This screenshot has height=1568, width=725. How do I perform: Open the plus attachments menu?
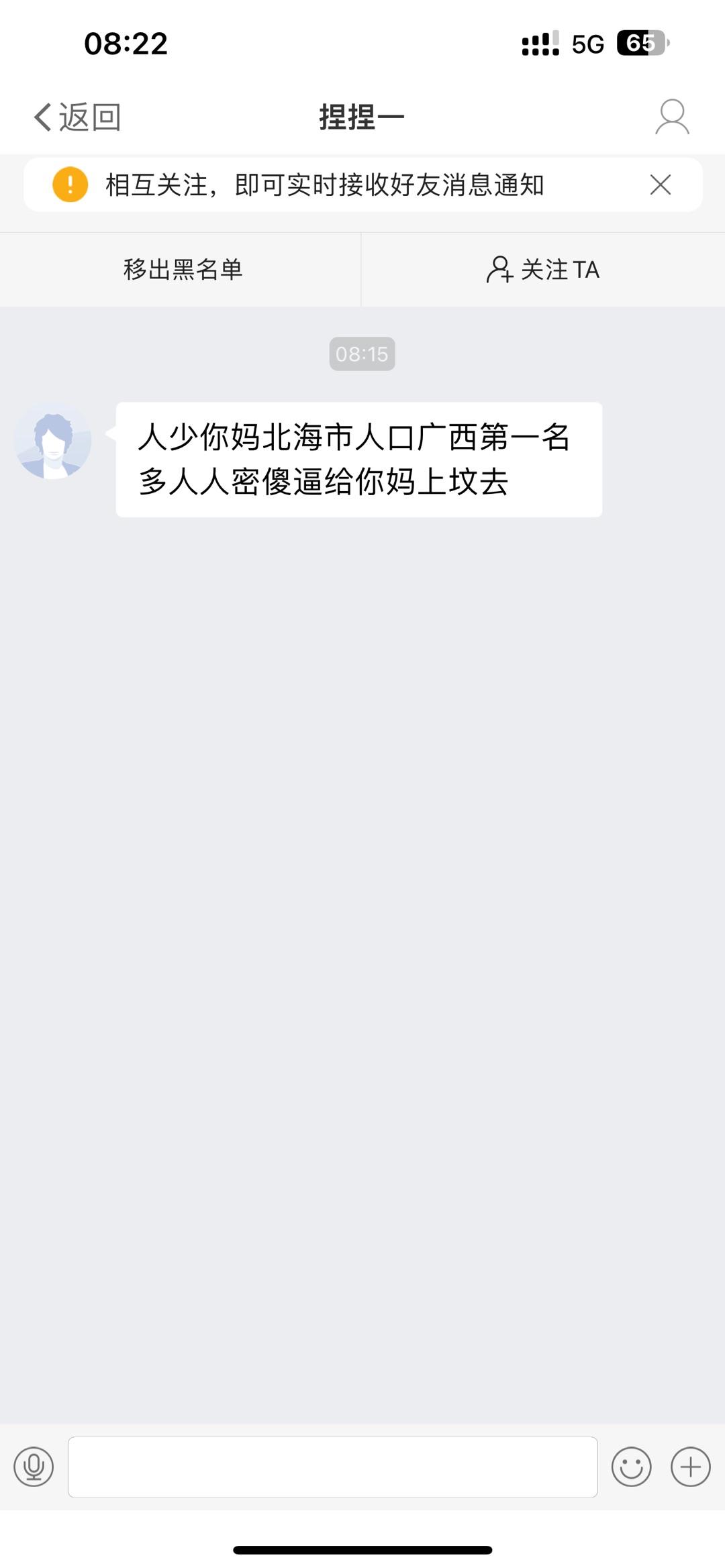click(691, 1467)
